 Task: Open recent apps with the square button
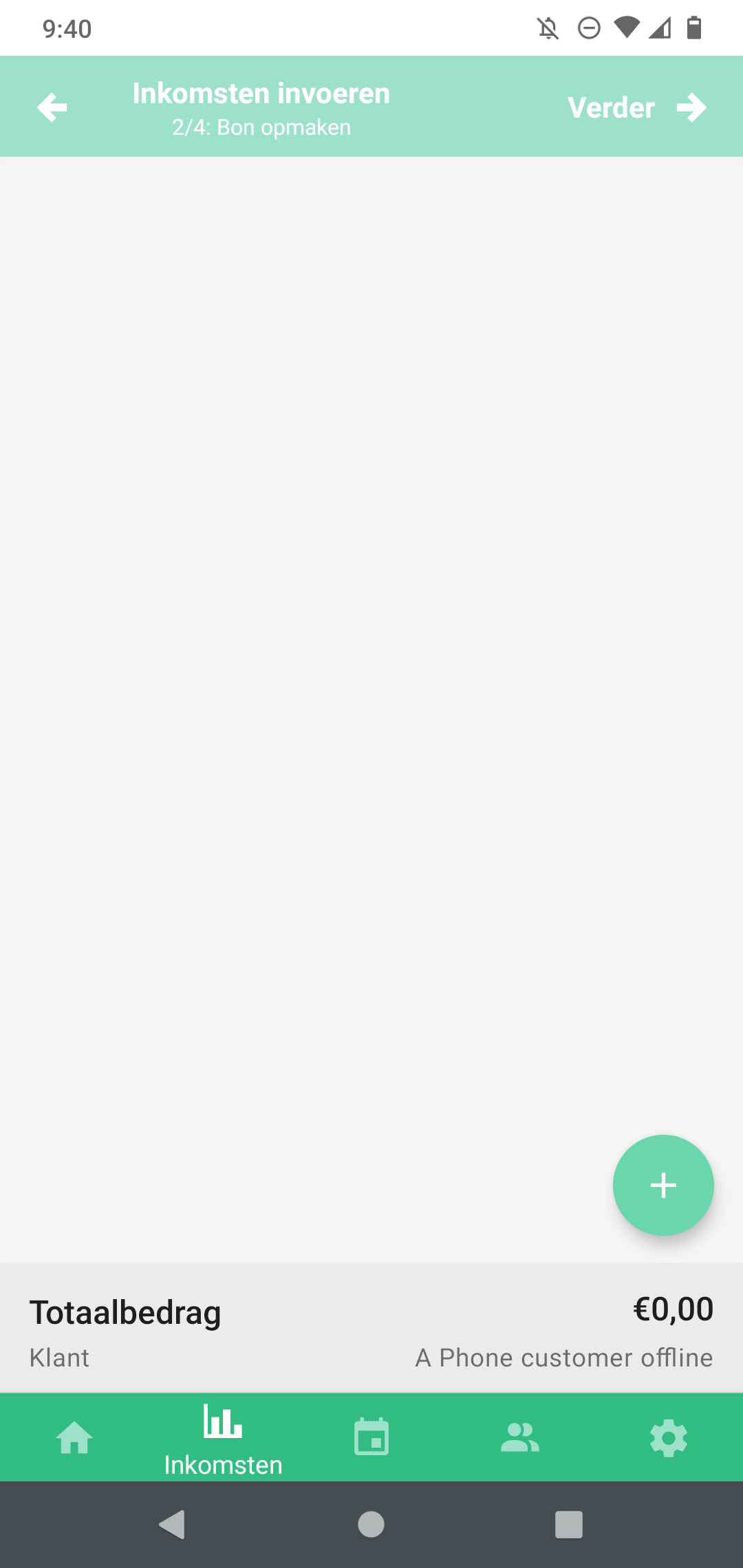point(569,1525)
